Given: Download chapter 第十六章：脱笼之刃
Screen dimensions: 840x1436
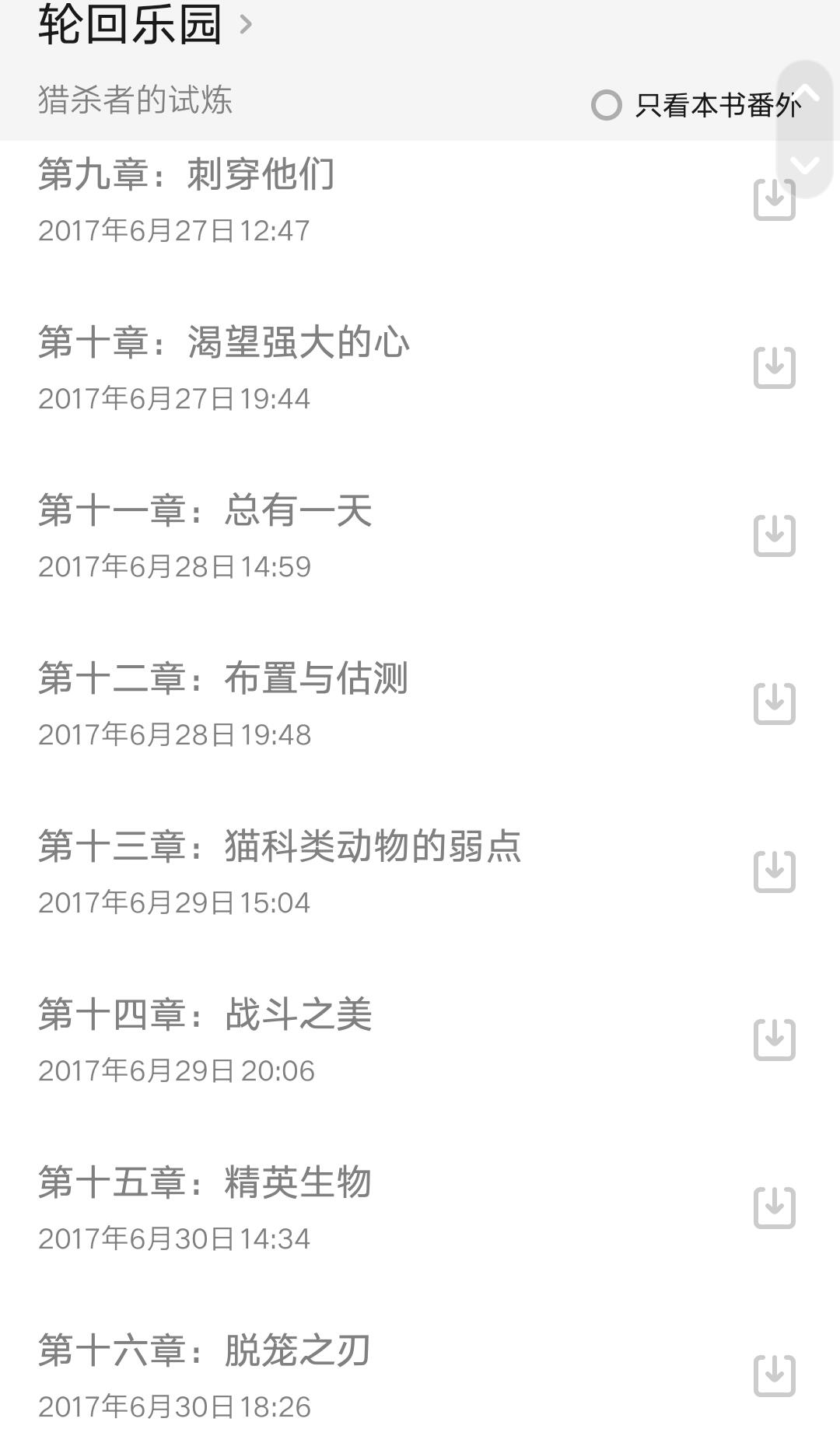Looking at the screenshot, I should tap(774, 1375).
